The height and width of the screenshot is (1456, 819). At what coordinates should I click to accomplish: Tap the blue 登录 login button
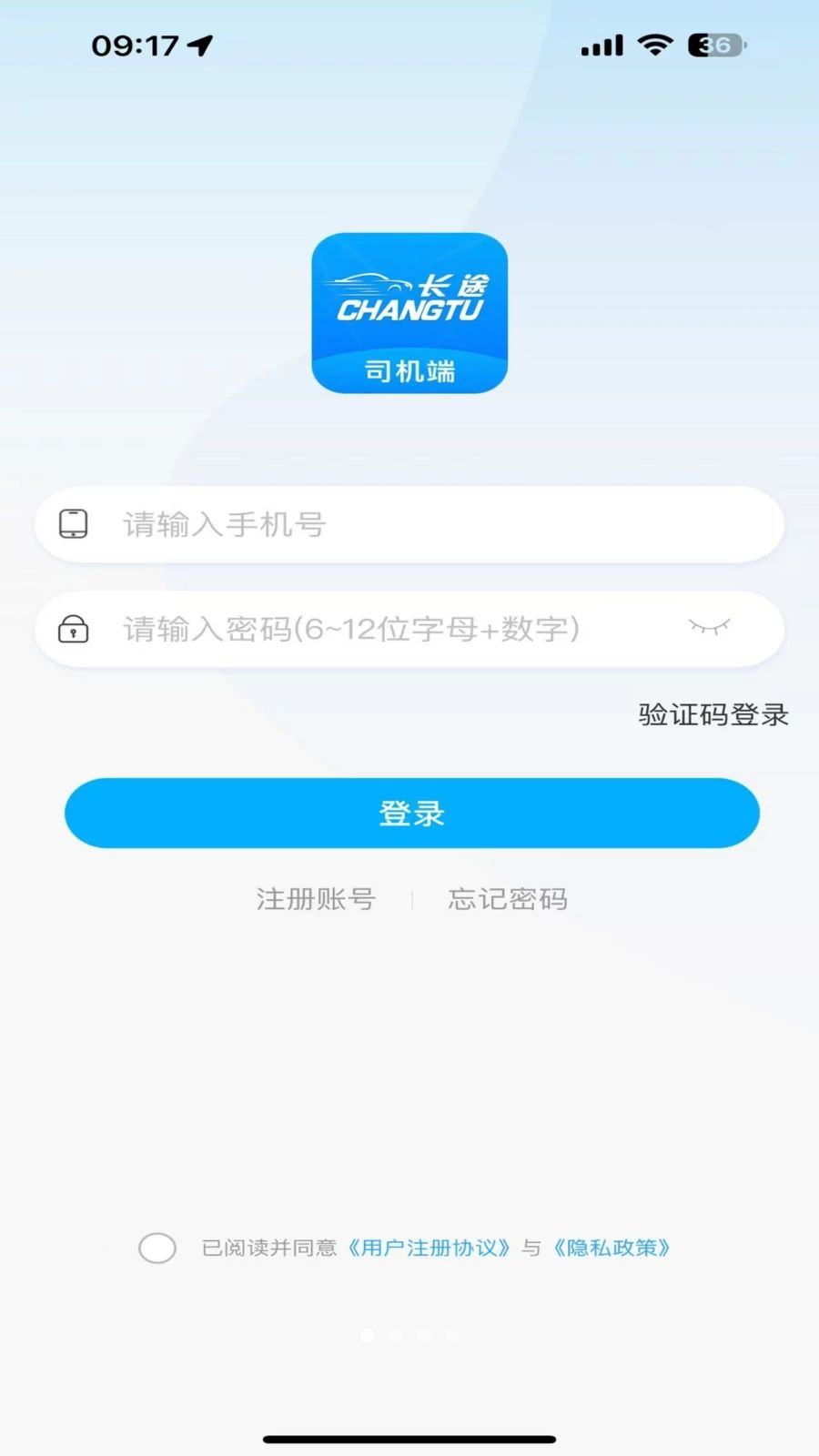(x=411, y=813)
